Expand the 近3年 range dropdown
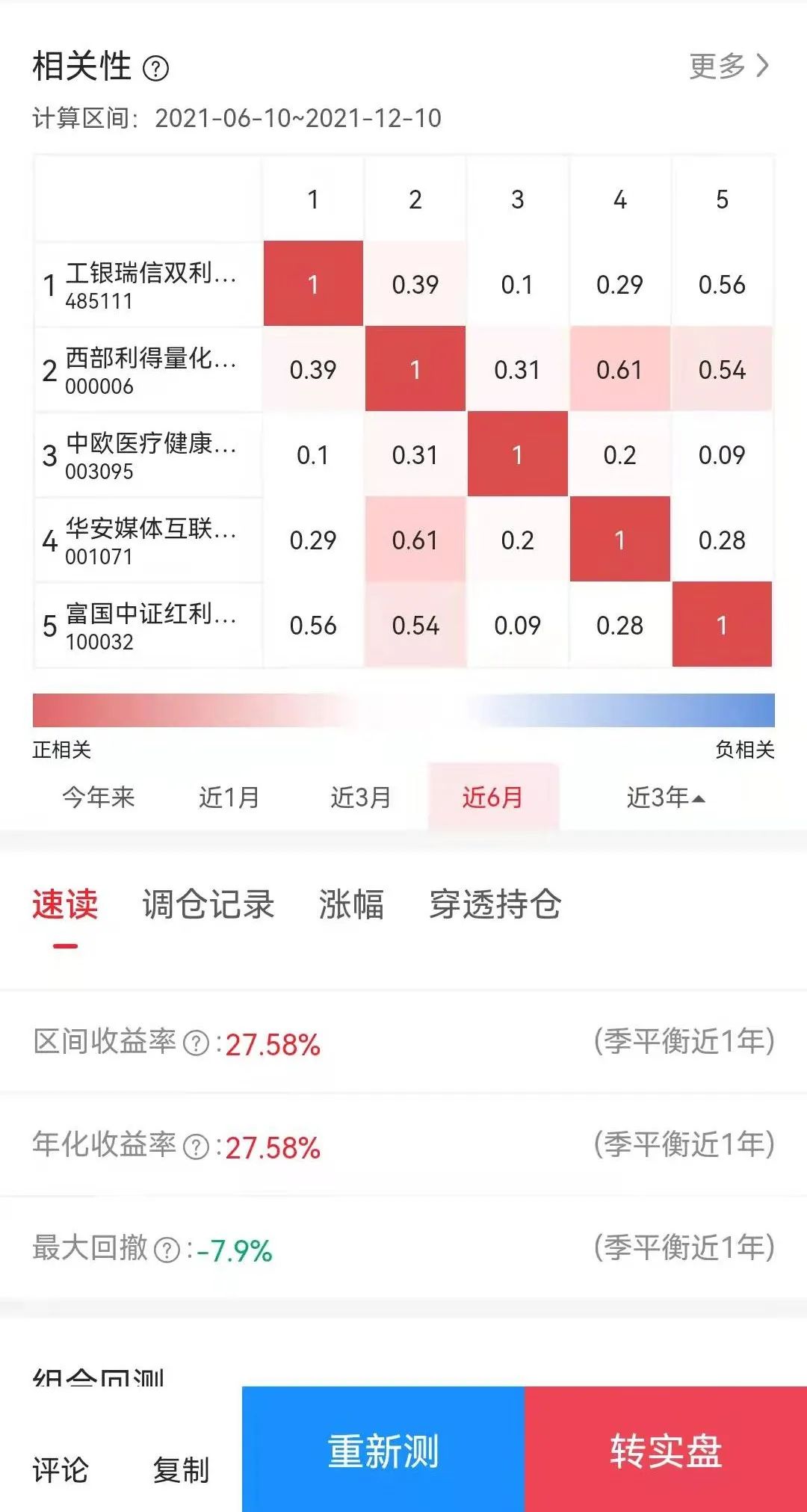 665,797
